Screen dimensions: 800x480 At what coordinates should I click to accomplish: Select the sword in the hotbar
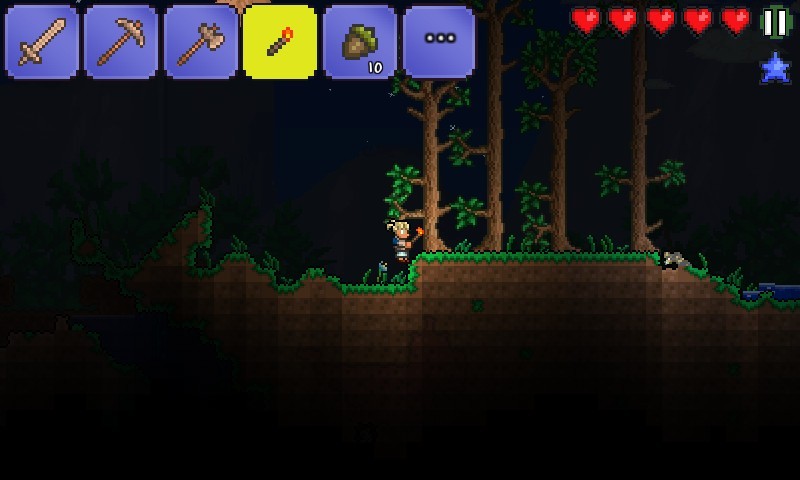[x=41, y=42]
